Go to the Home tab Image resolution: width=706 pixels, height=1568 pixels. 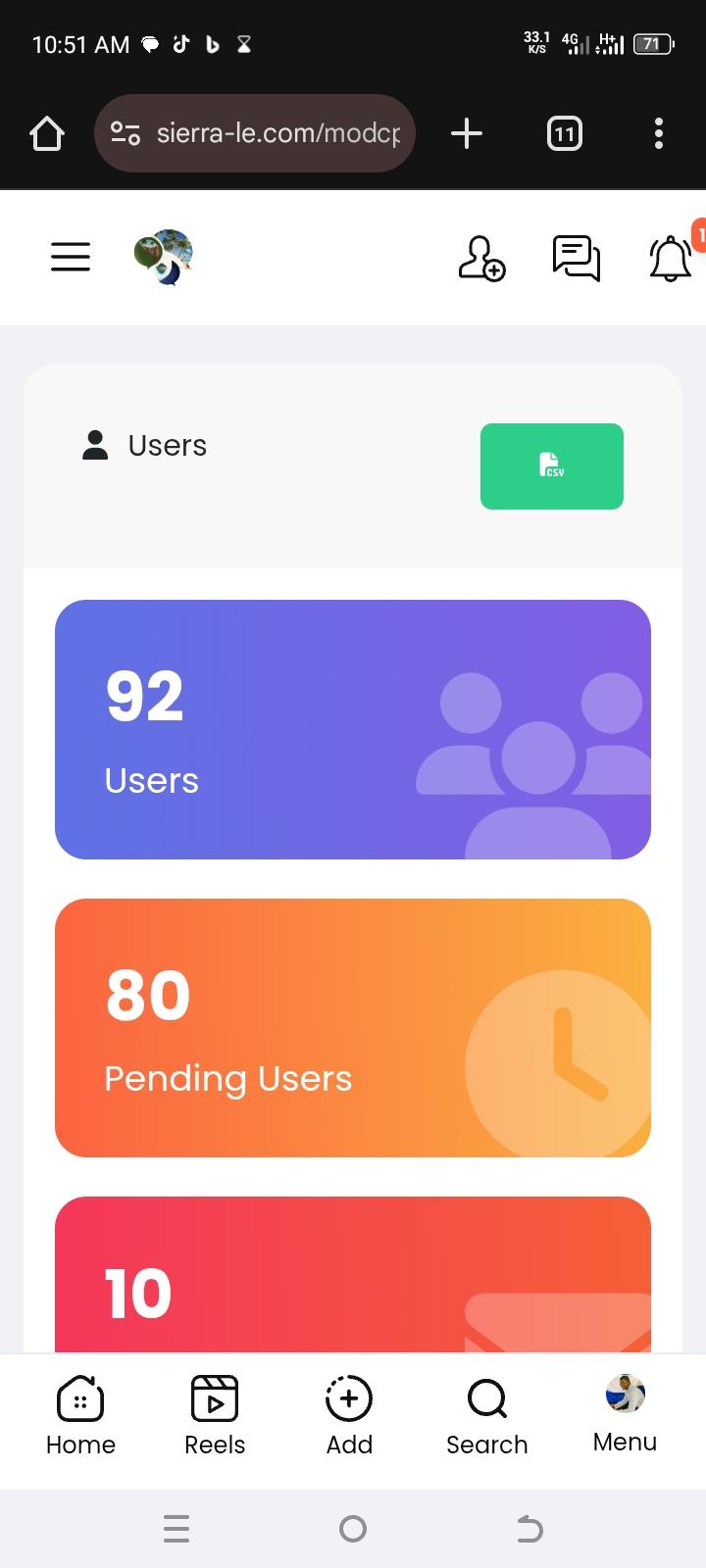tap(80, 1416)
